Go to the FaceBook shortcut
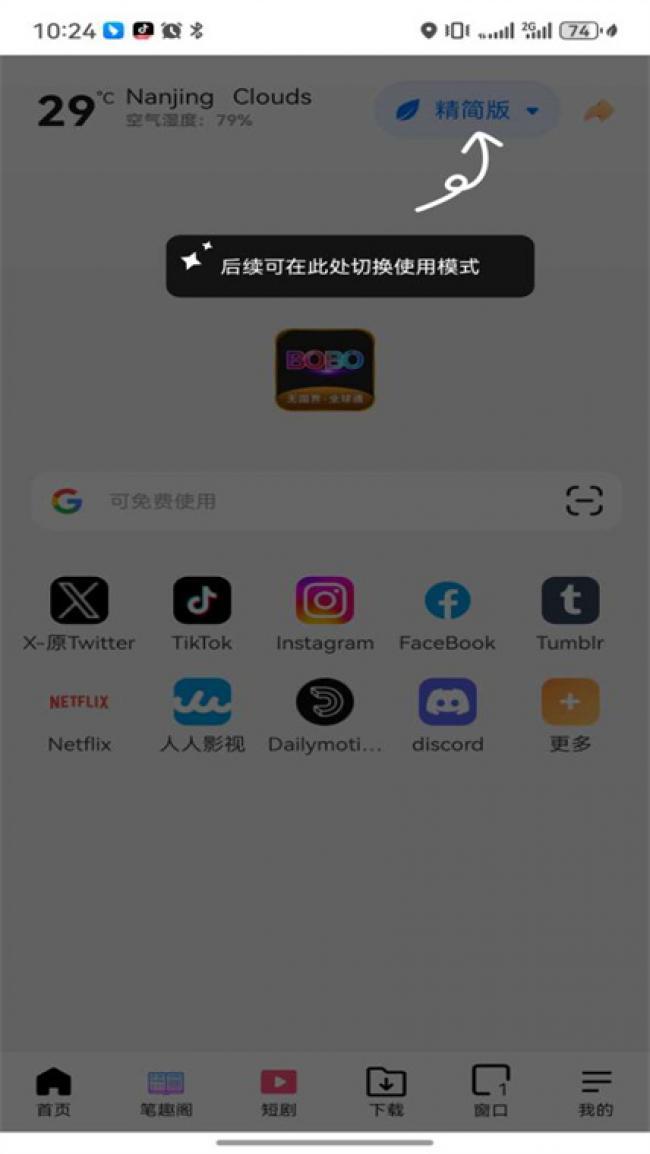Image resolution: width=650 pixels, height=1154 pixels. [x=447, y=613]
